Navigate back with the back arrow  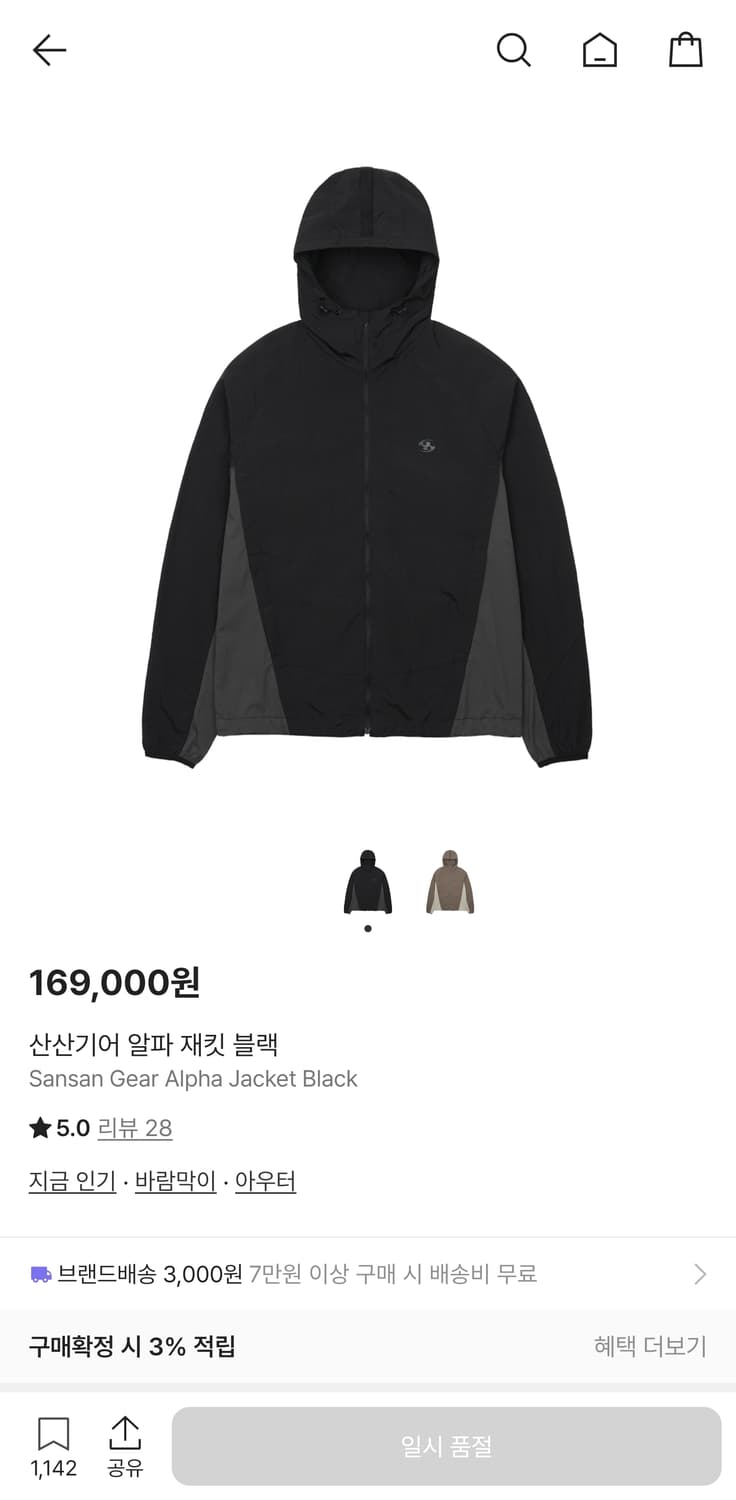click(48, 49)
